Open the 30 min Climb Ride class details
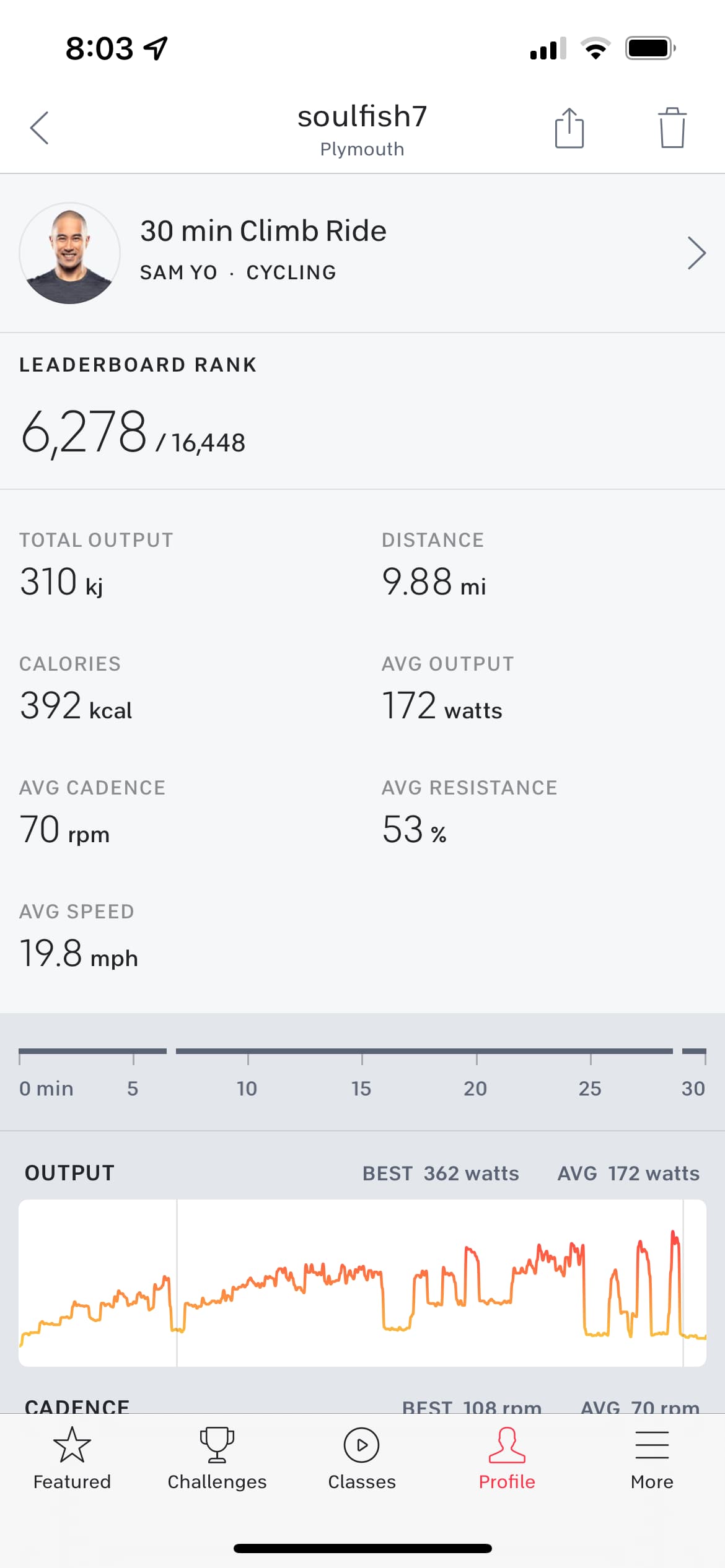This screenshot has height=1568, width=725. click(362, 253)
